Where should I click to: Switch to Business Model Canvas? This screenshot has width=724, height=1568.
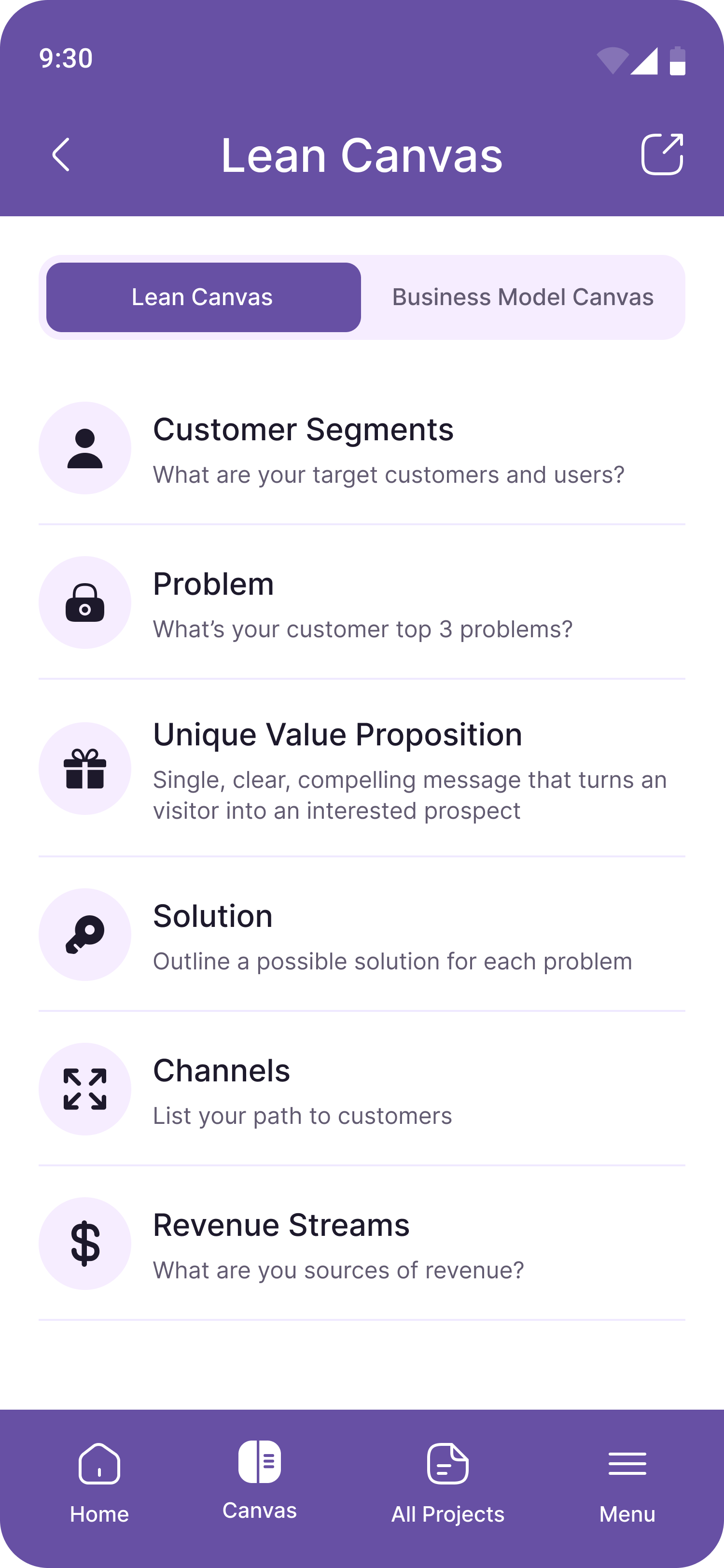[522, 297]
